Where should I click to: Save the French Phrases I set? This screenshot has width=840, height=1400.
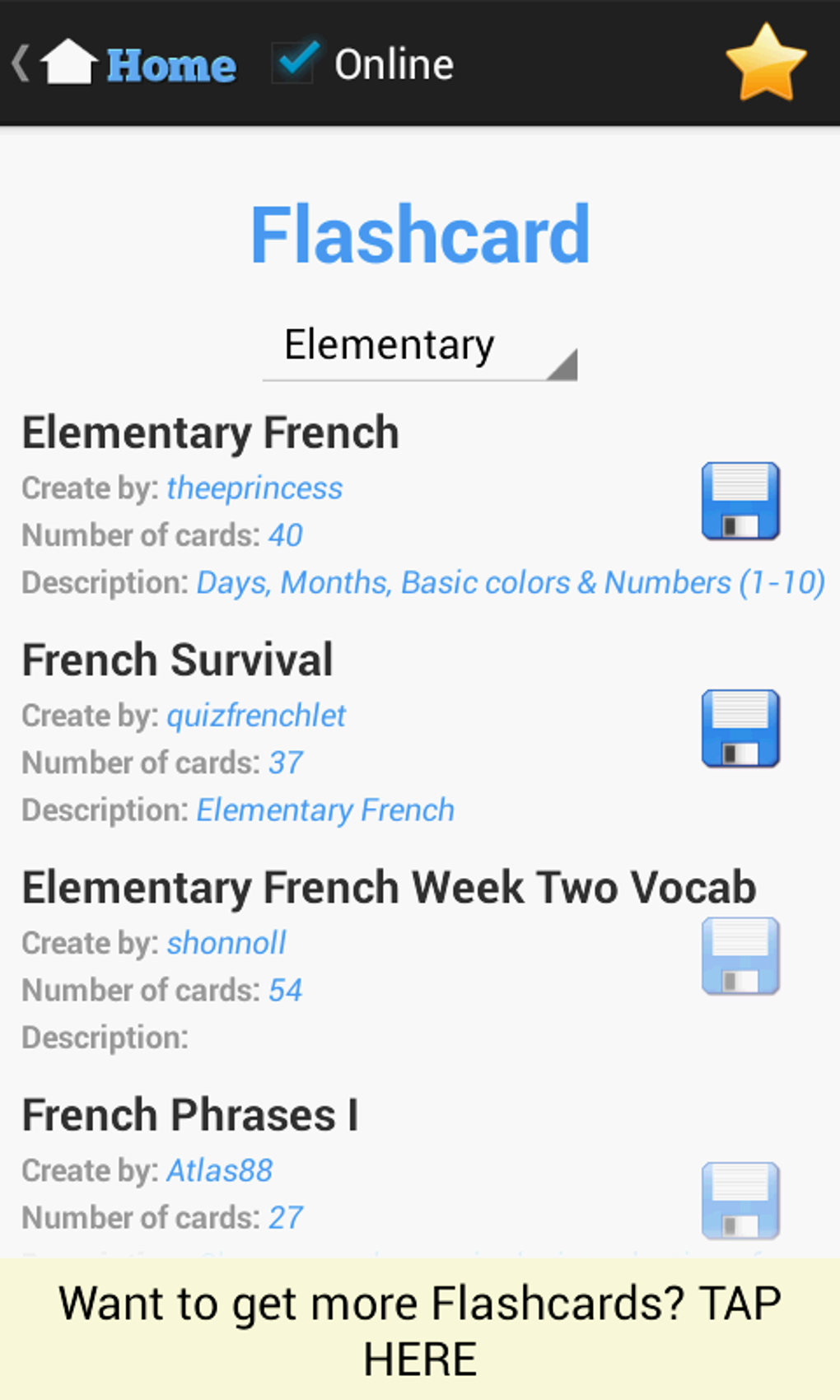pyautogui.click(x=740, y=1200)
